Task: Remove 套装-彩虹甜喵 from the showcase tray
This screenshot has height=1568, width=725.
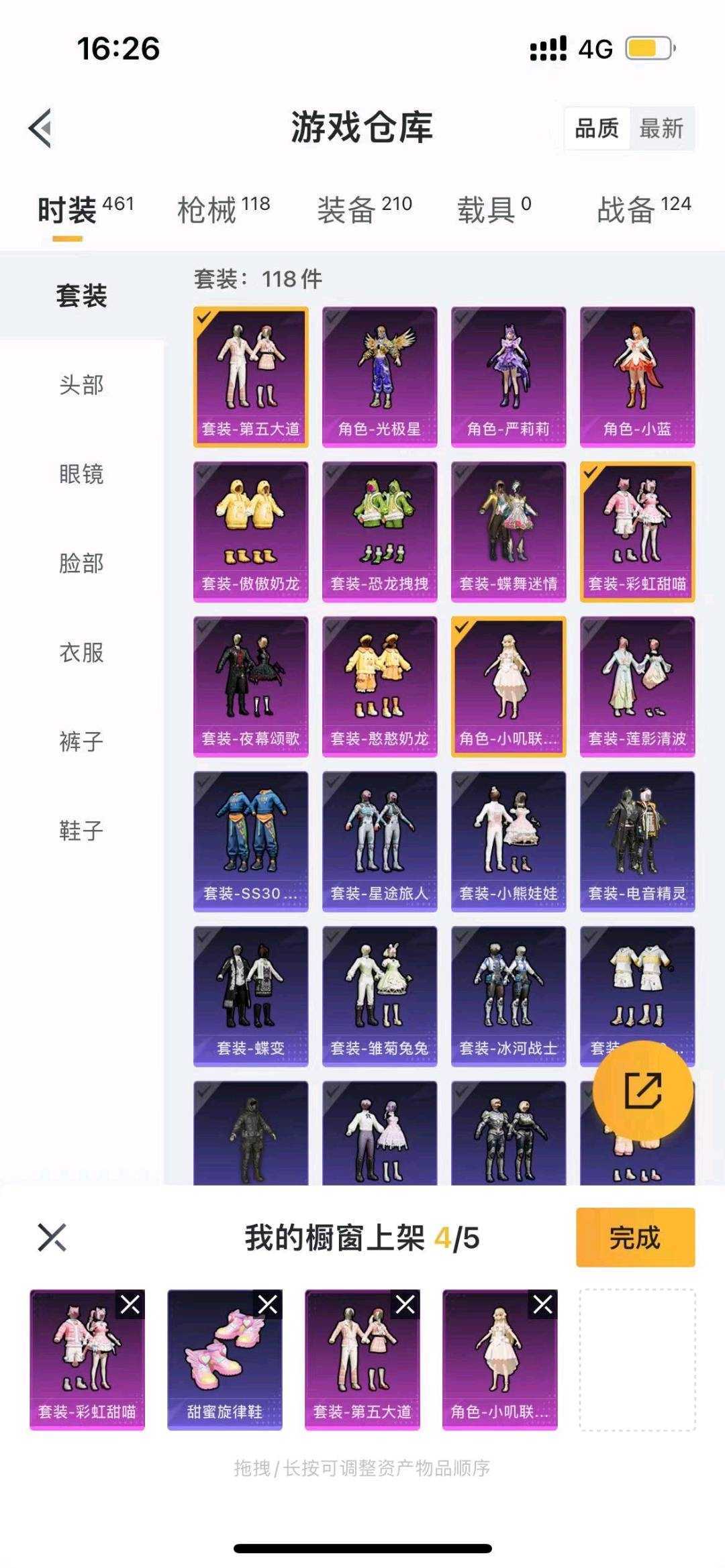Action: [130, 1304]
